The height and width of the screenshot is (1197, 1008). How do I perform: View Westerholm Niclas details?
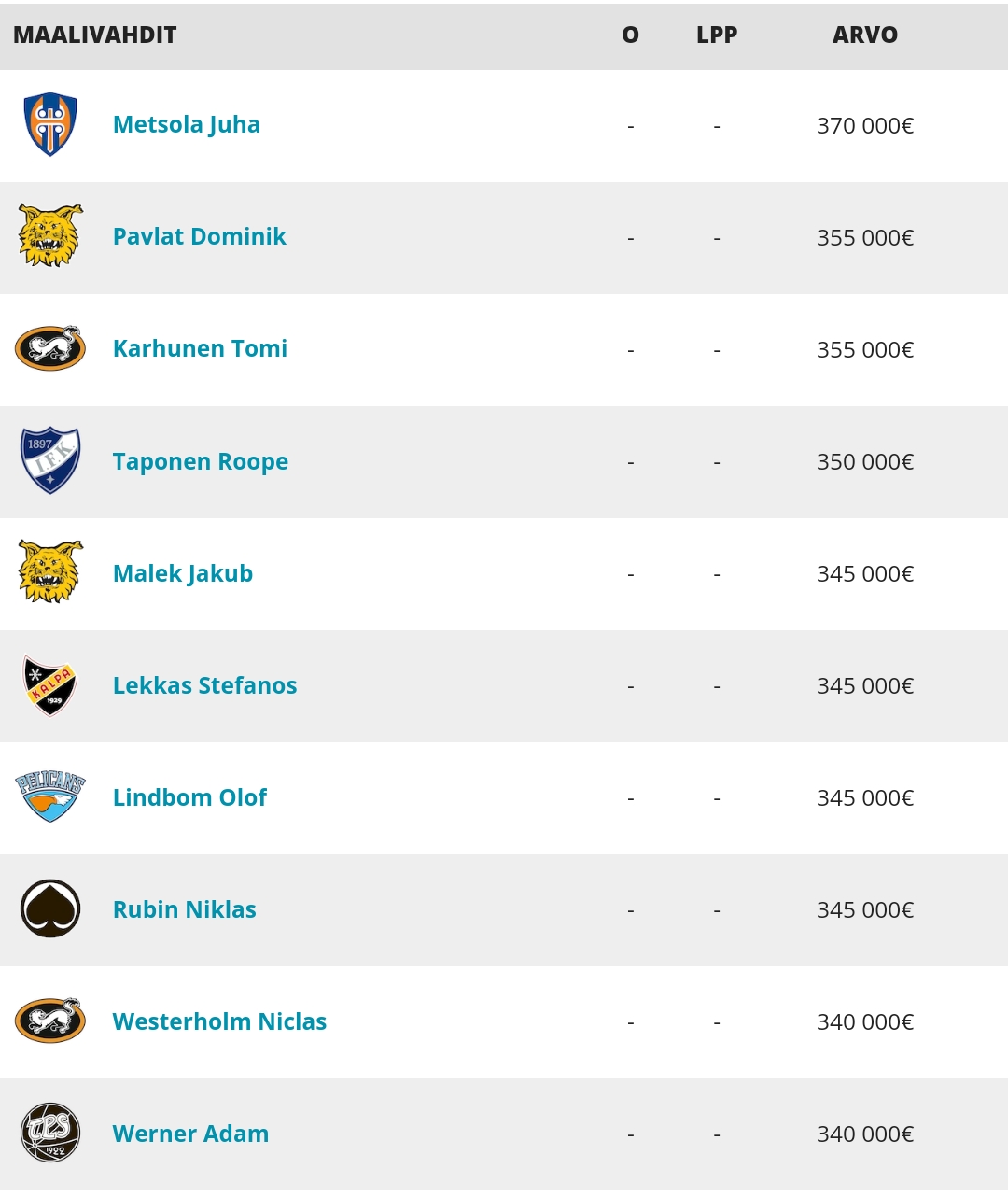point(219,1021)
